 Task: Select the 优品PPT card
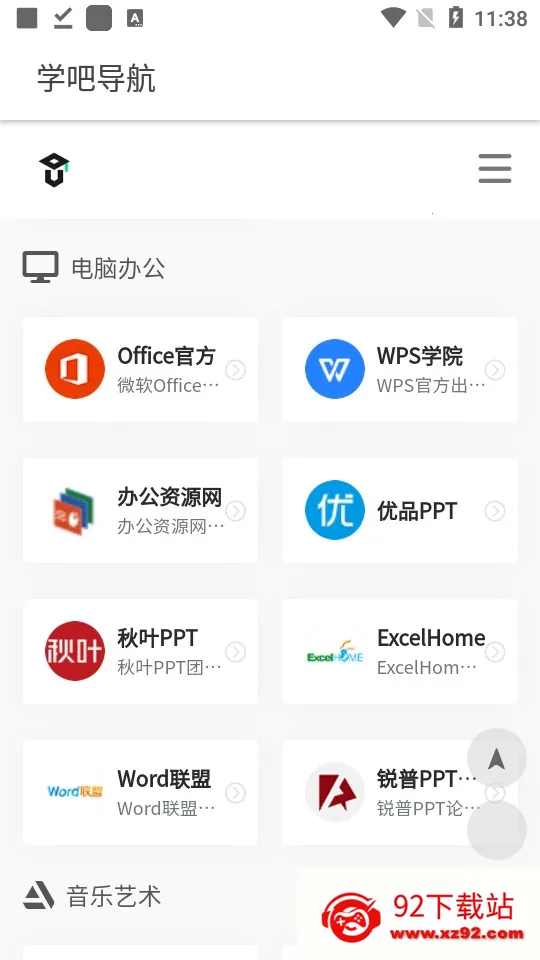(400, 510)
